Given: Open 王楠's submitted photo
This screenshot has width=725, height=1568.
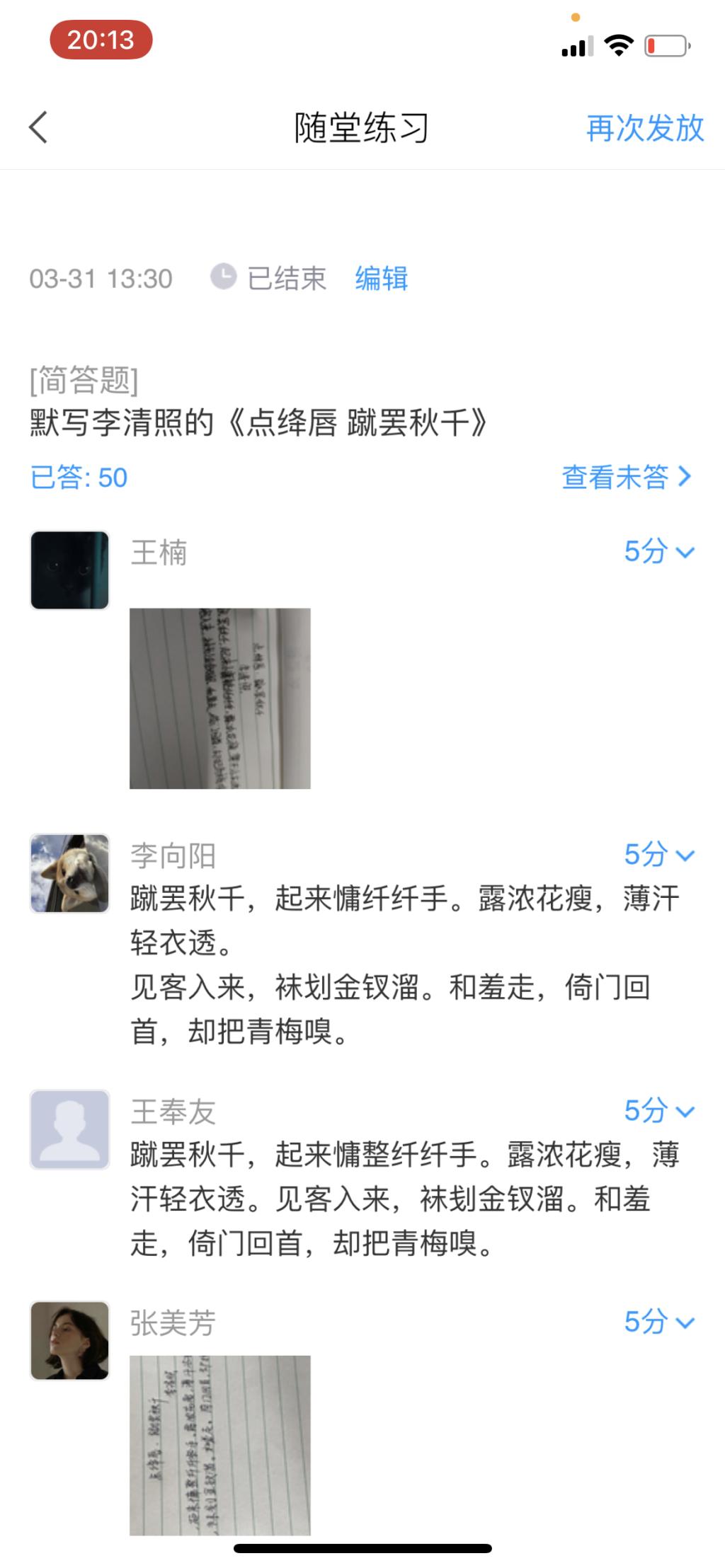Looking at the screenshot, I should click(220, 698).
